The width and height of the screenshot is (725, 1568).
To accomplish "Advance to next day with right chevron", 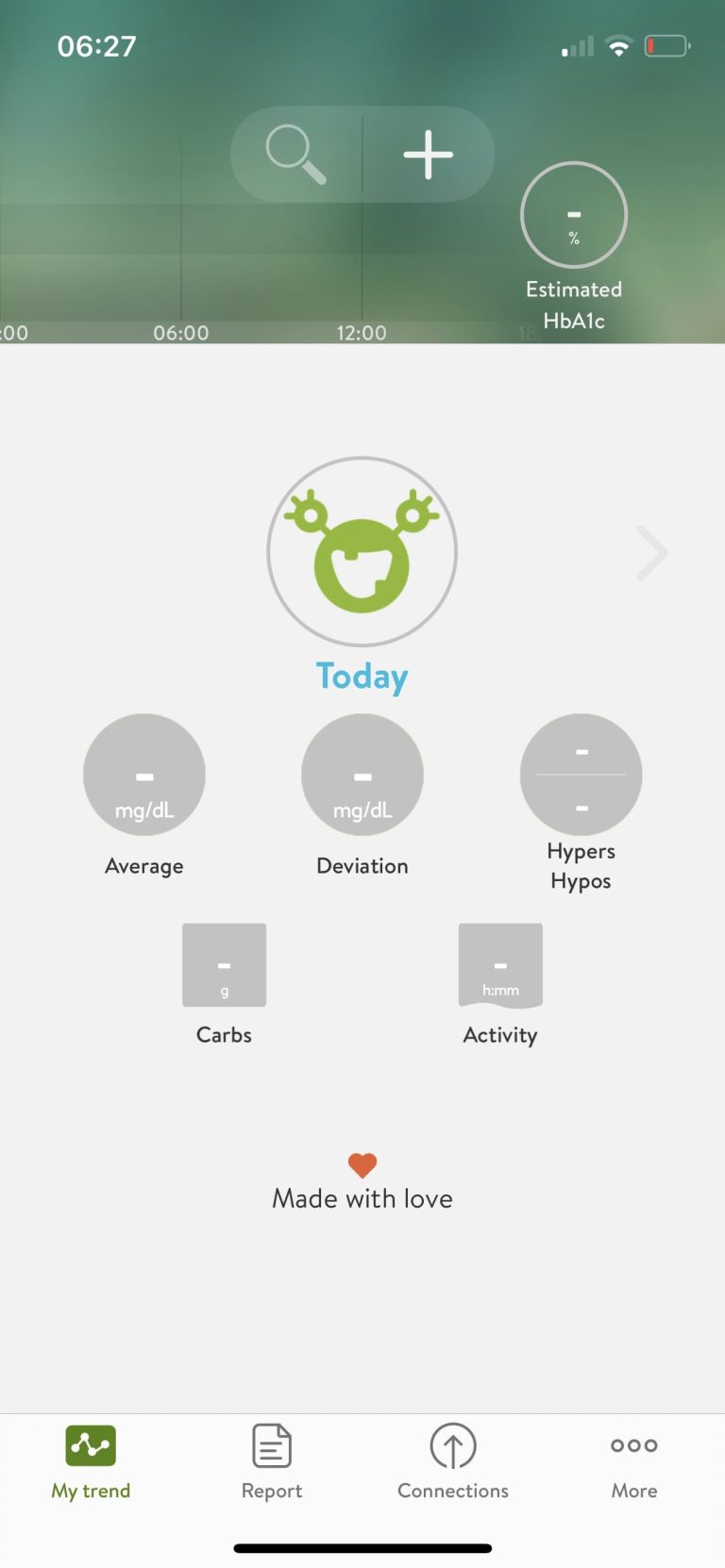I will point(651,553).
